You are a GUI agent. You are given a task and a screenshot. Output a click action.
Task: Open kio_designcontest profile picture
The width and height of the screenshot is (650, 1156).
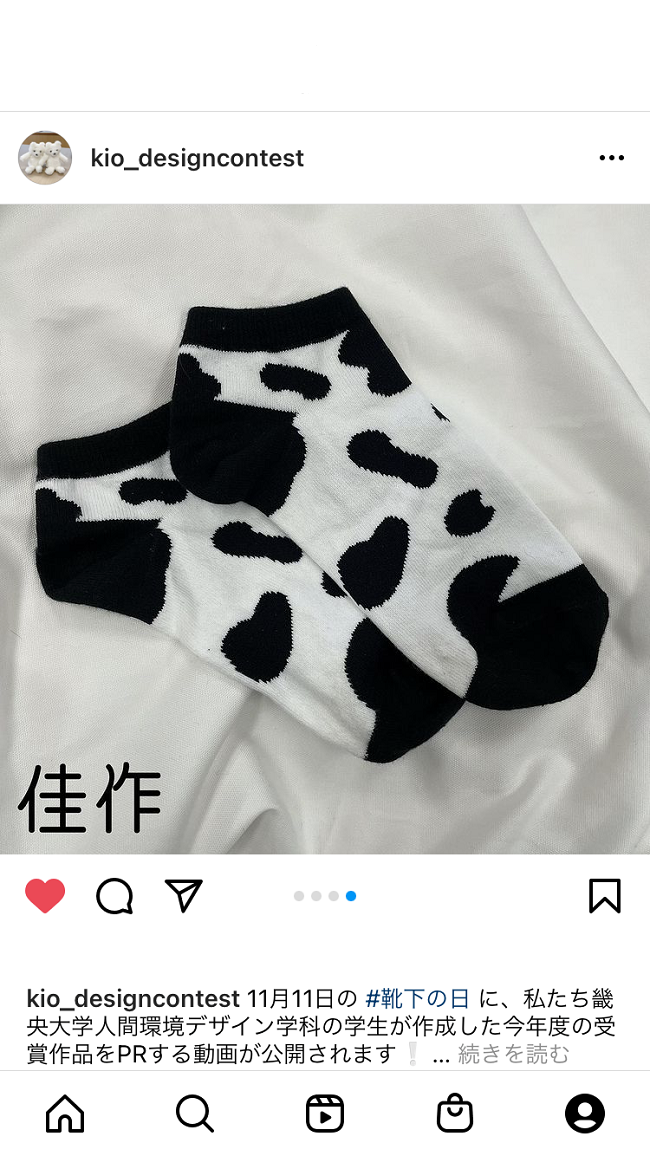pyautogui.click(x=45, y=158)
